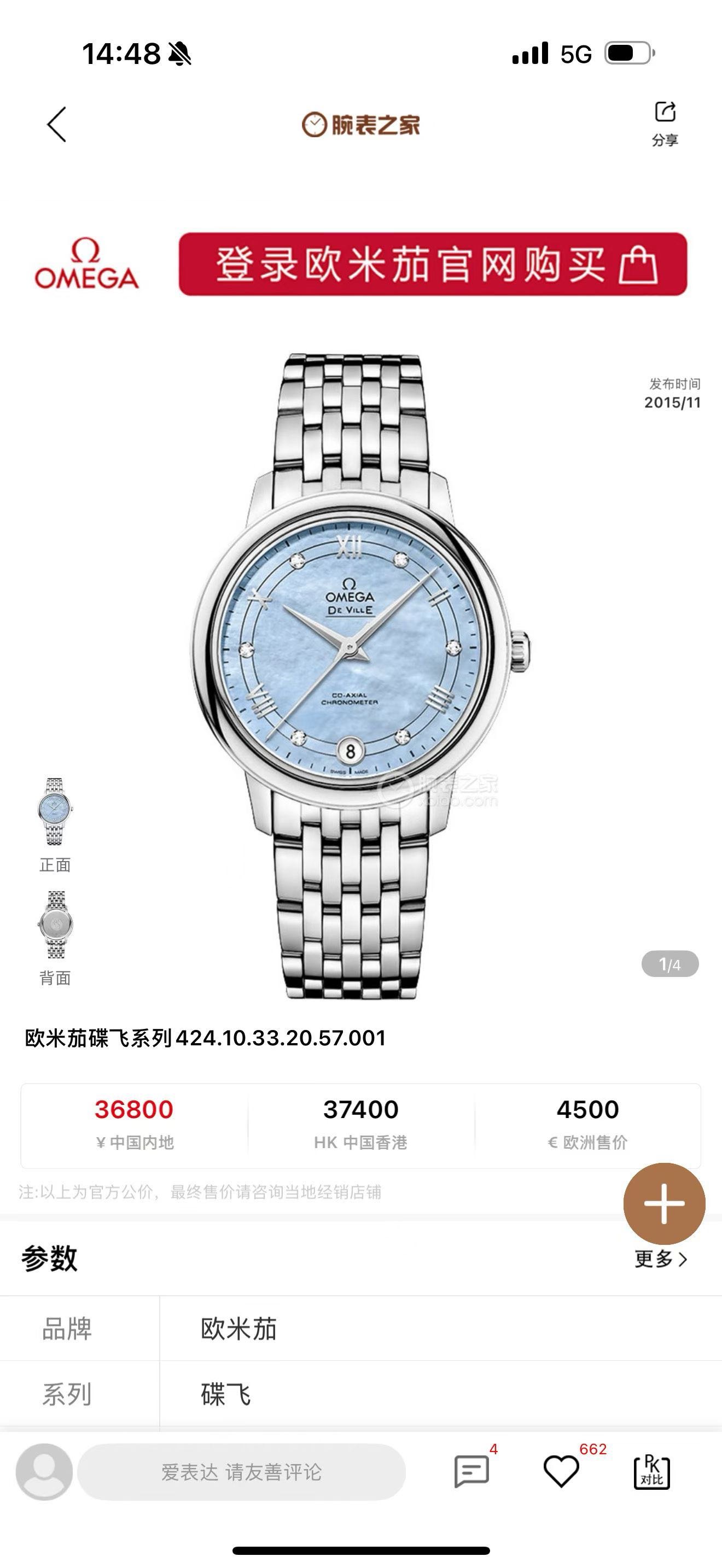This screenshot has width=722, height=1568.
Task: Open the PK 对比 comparison tool
Action: click(x=651, y=1472)
